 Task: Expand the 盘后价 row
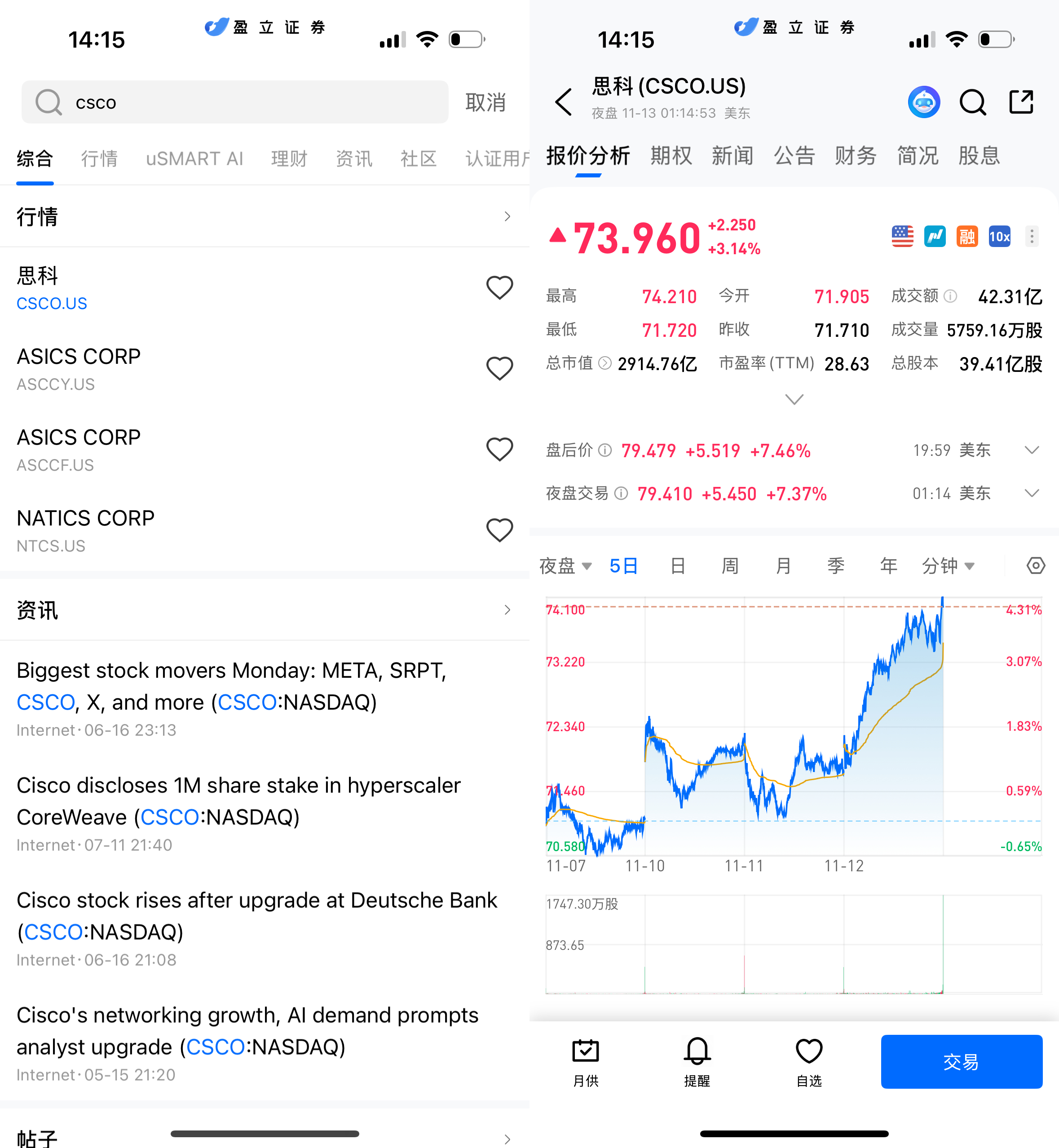pyautogui.click(x=1032, y=450)
